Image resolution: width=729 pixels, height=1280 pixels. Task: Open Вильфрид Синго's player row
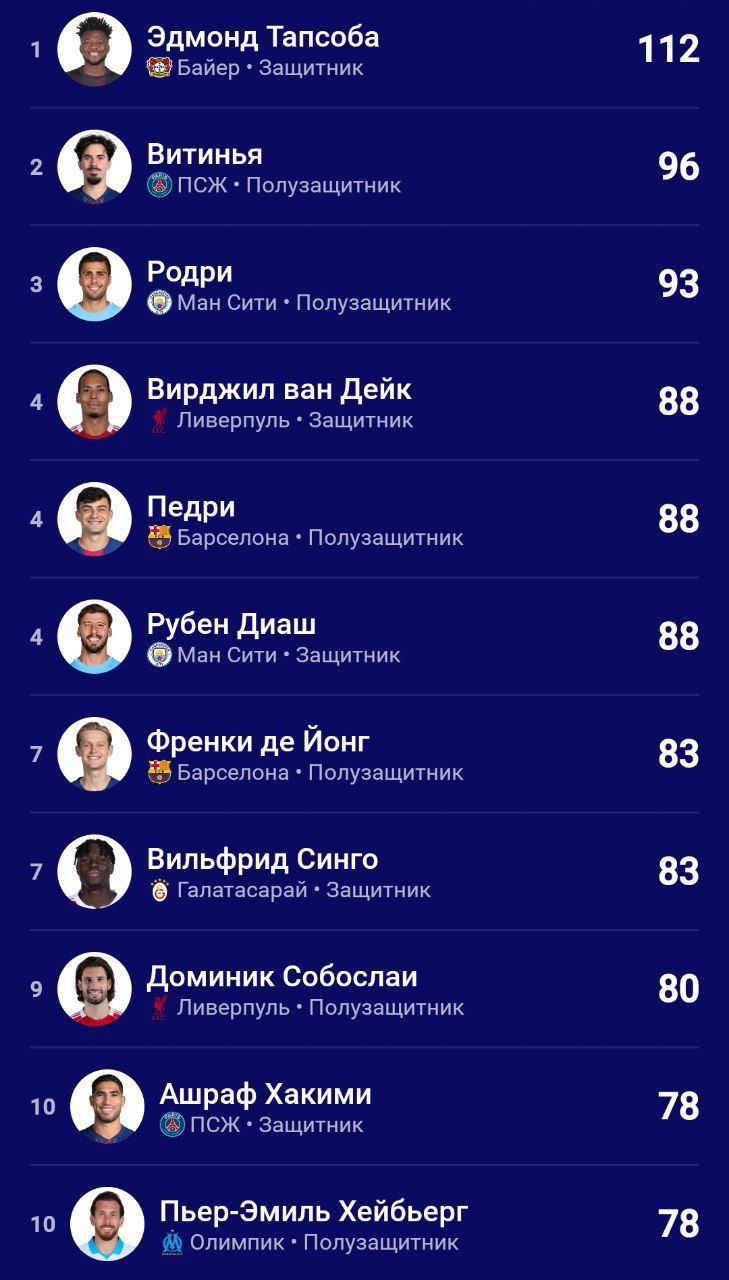coord(262,860)
